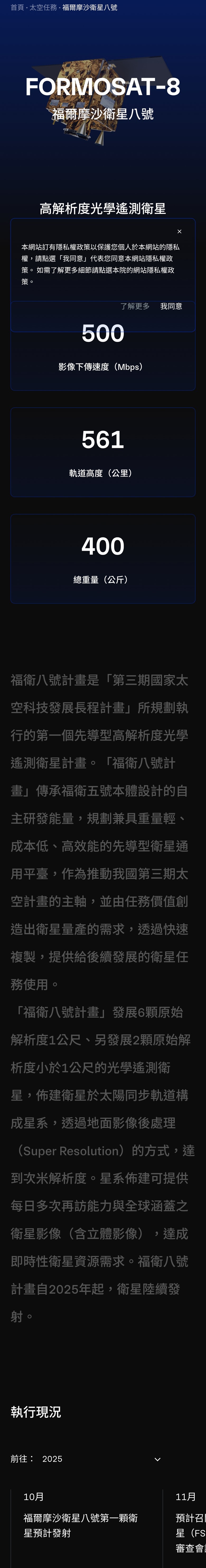The width and height of the screenshot is (206, 1568).
Task: Go to 首頁 breadcrumb link
Action: [17, 8]
